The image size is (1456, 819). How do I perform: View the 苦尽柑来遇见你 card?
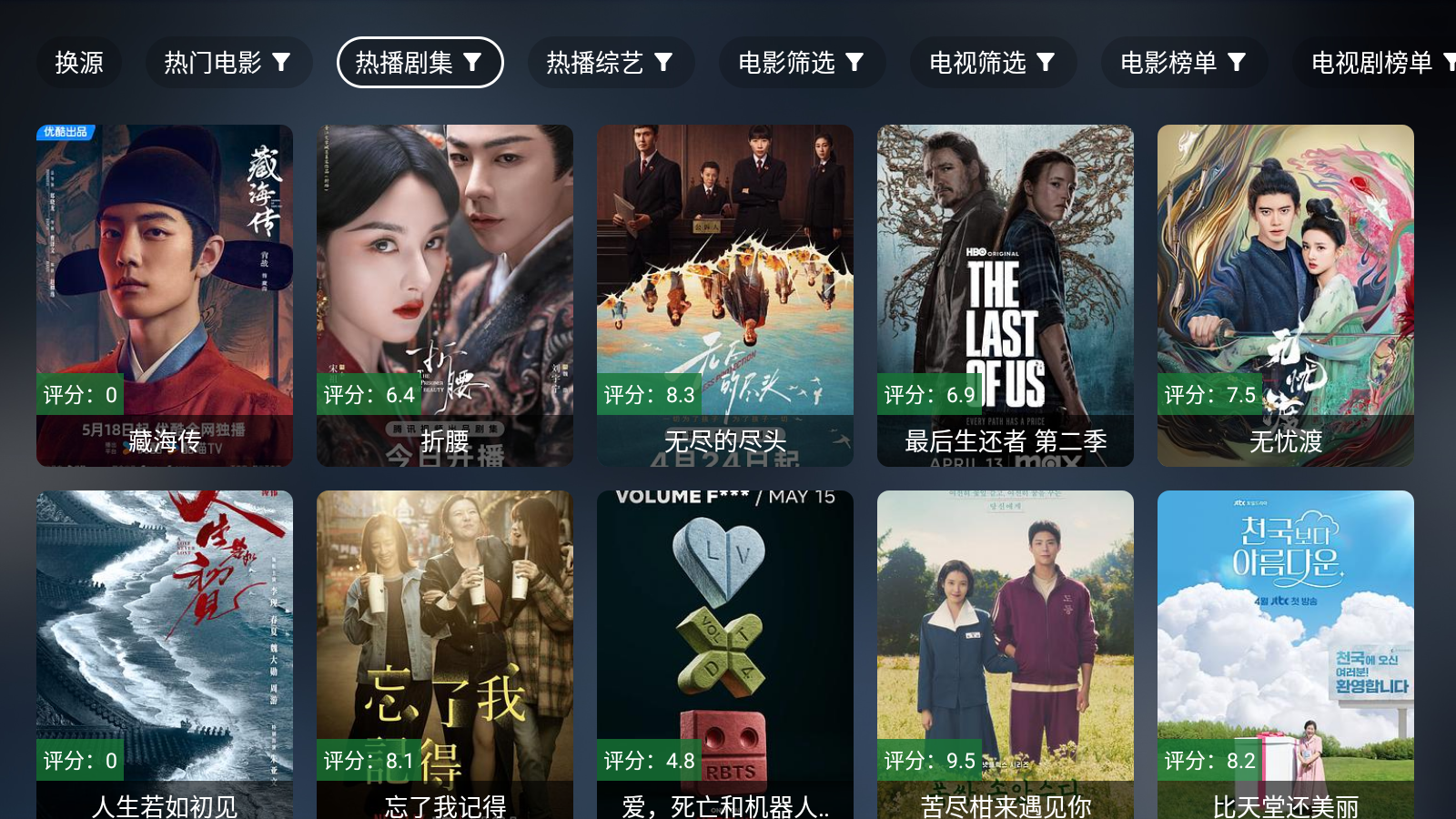pos(1006,653)
